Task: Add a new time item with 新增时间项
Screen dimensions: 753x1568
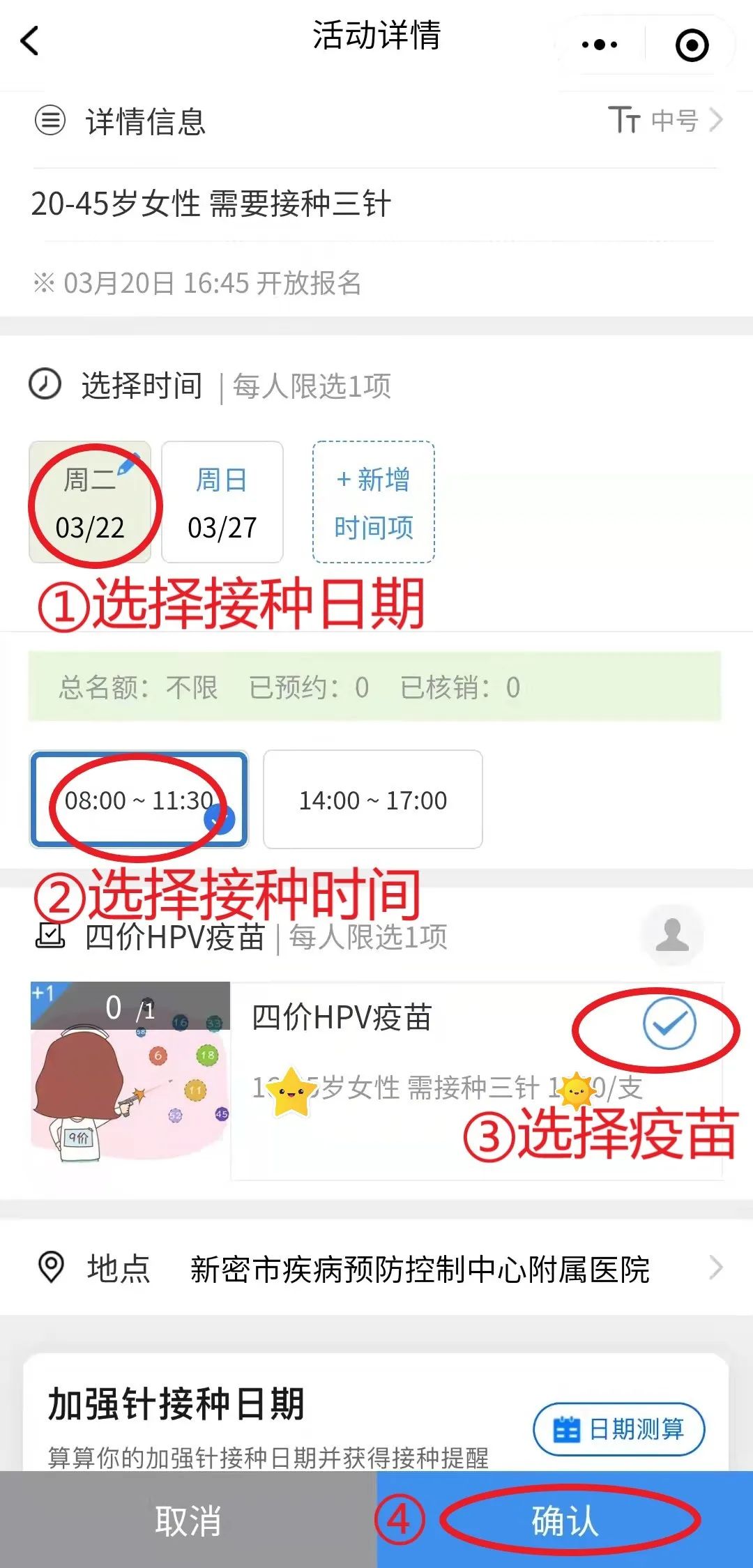Action: [x=374, y=502]
